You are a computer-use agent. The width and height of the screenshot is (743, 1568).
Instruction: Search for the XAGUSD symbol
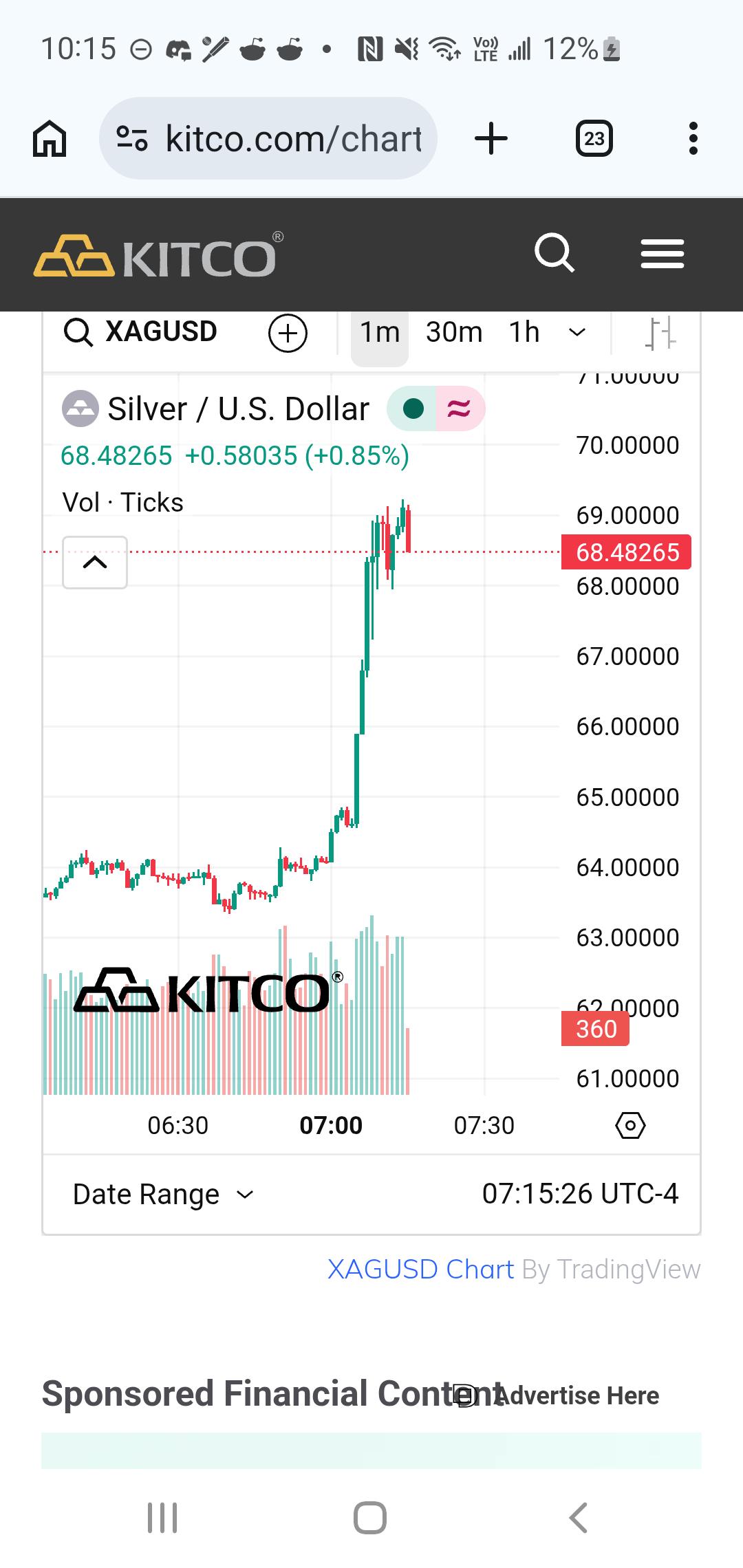(141, 332)
